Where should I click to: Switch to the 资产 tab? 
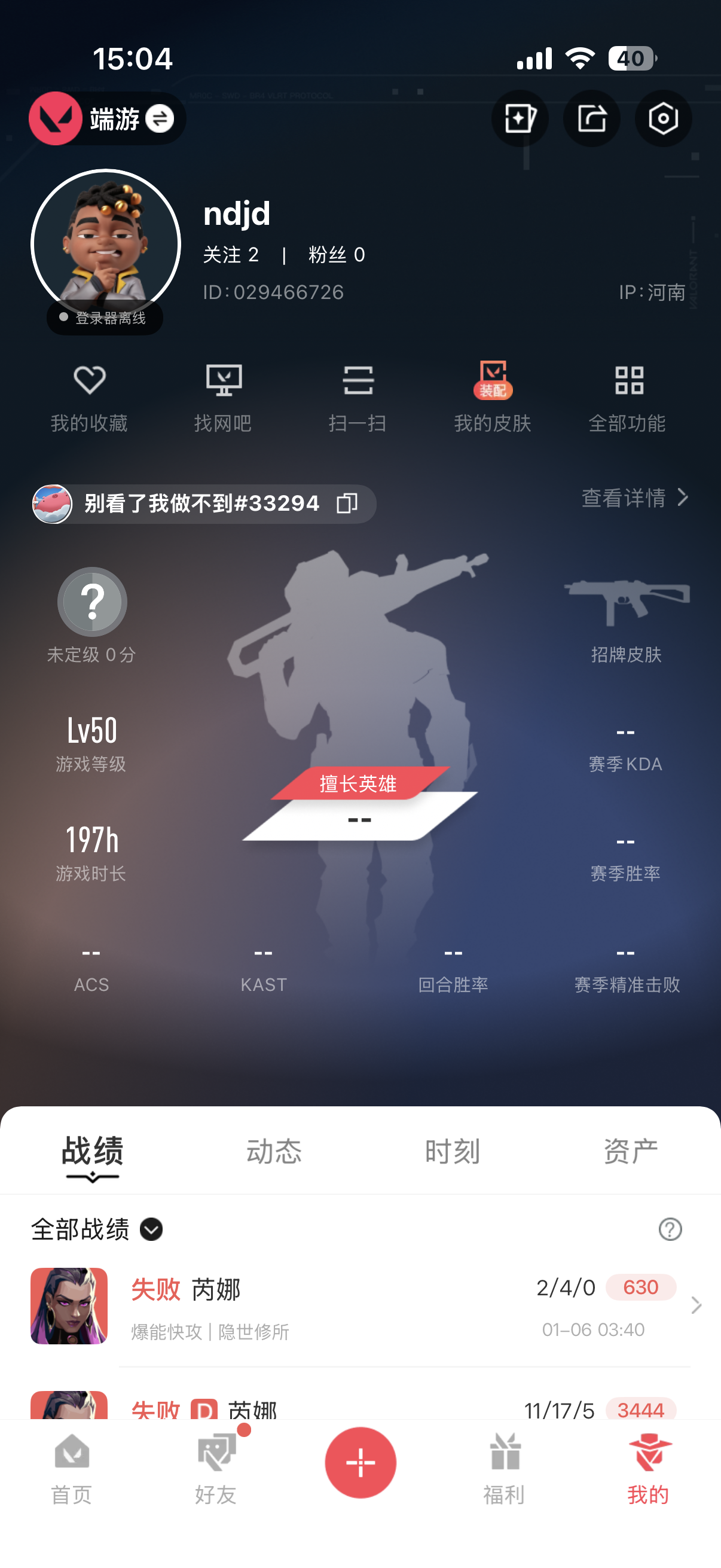coord(630,1151)
